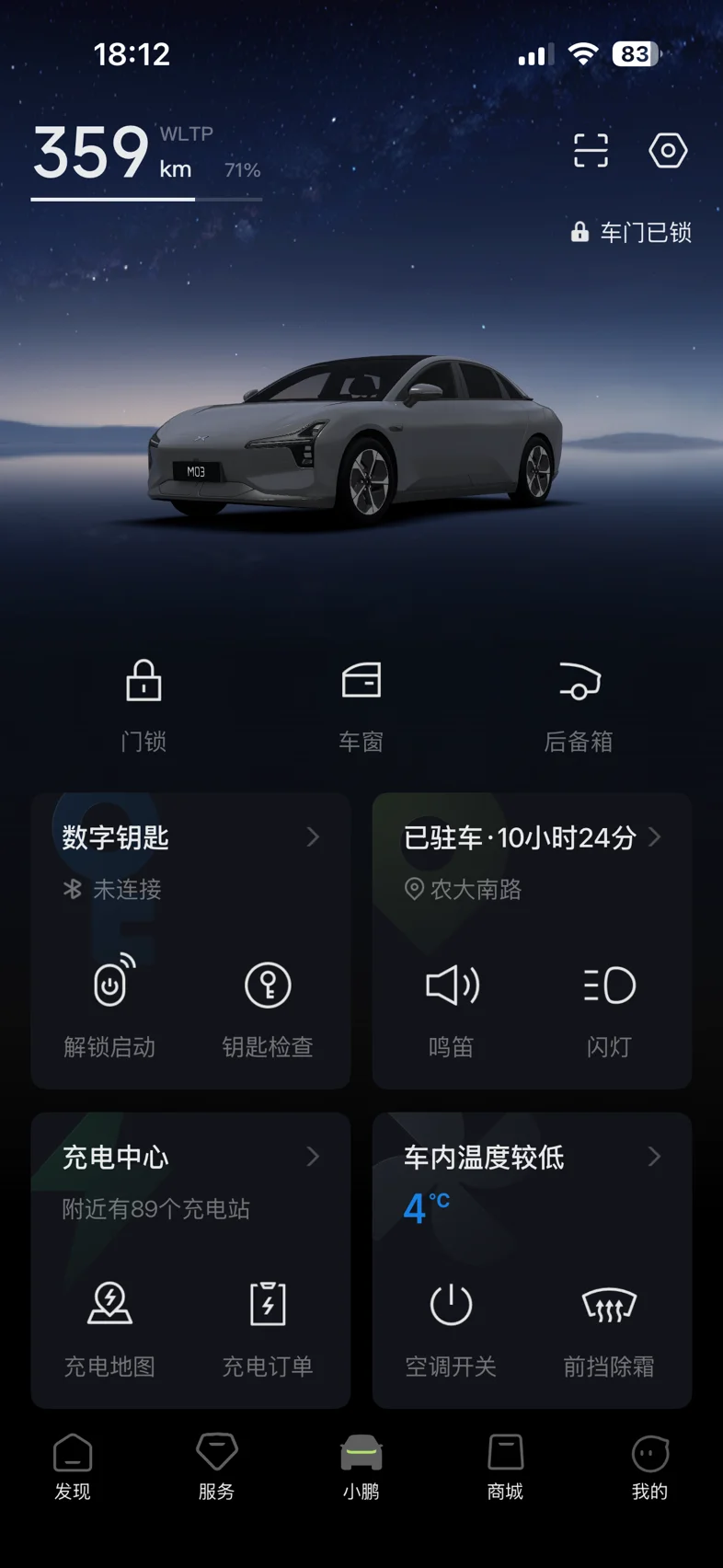
Task: Open the 后备箱 trunk control
Action: (x=579, y=704)
